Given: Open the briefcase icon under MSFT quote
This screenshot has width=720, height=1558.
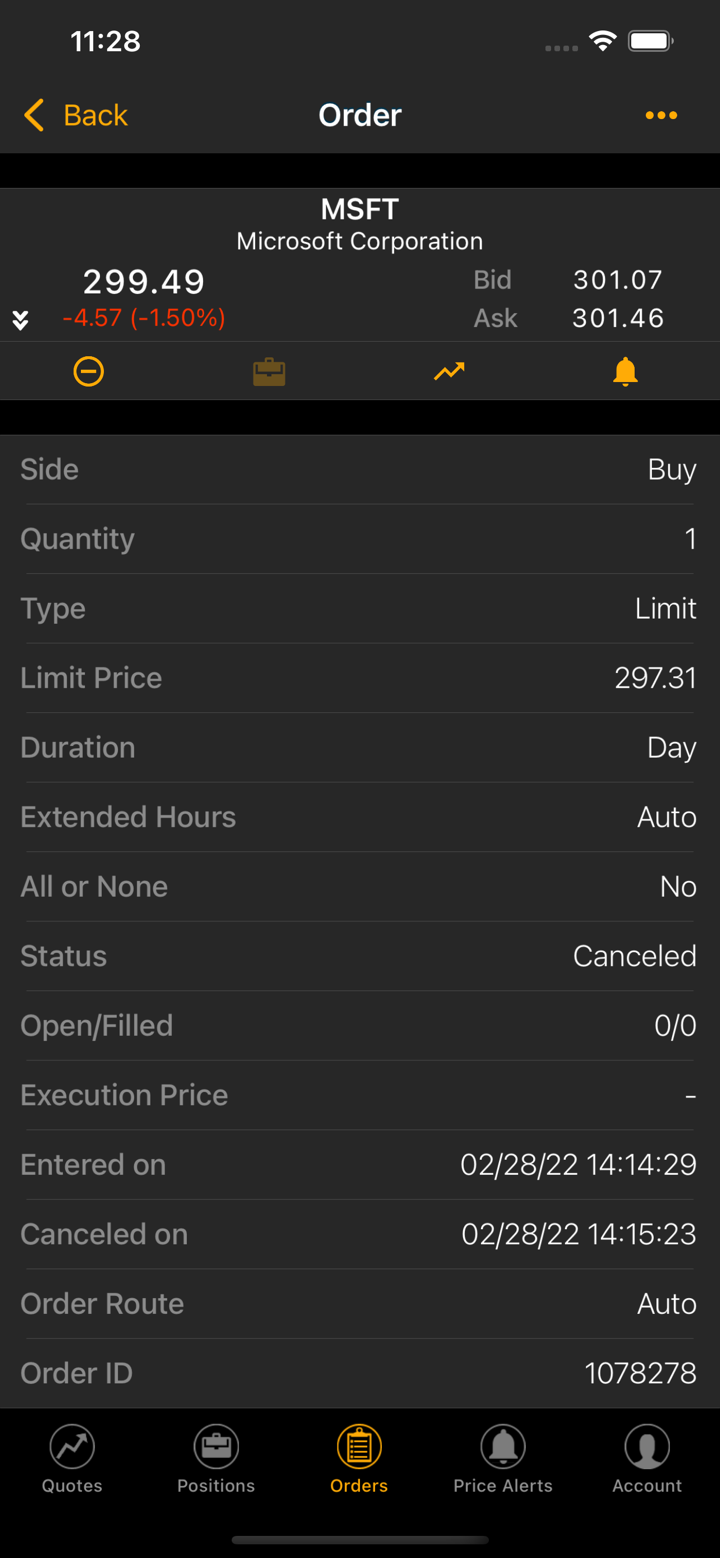Looking at the screenshot, I should coord(269,372).
